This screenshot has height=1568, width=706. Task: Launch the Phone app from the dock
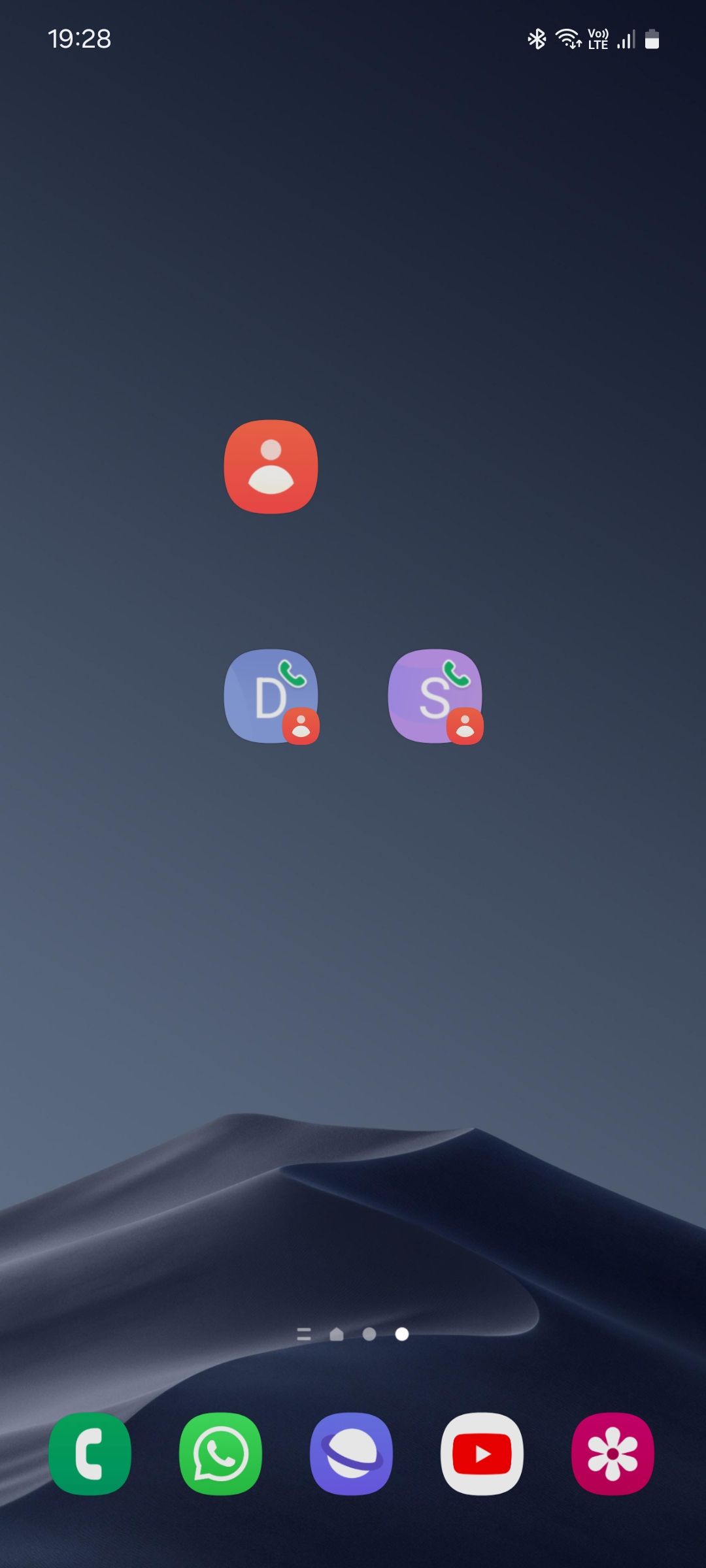90,1454
